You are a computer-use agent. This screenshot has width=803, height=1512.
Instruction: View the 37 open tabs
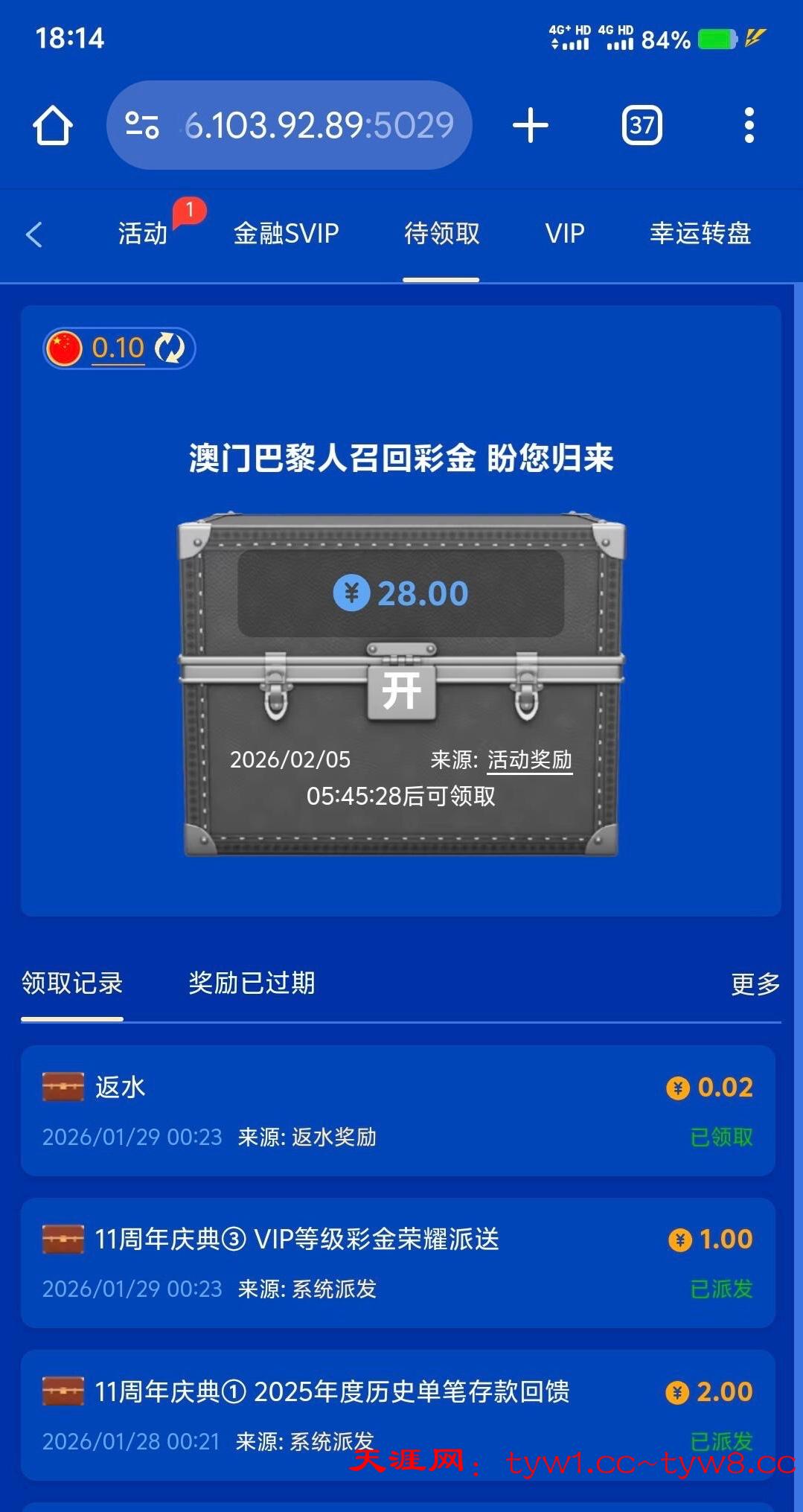642,125
